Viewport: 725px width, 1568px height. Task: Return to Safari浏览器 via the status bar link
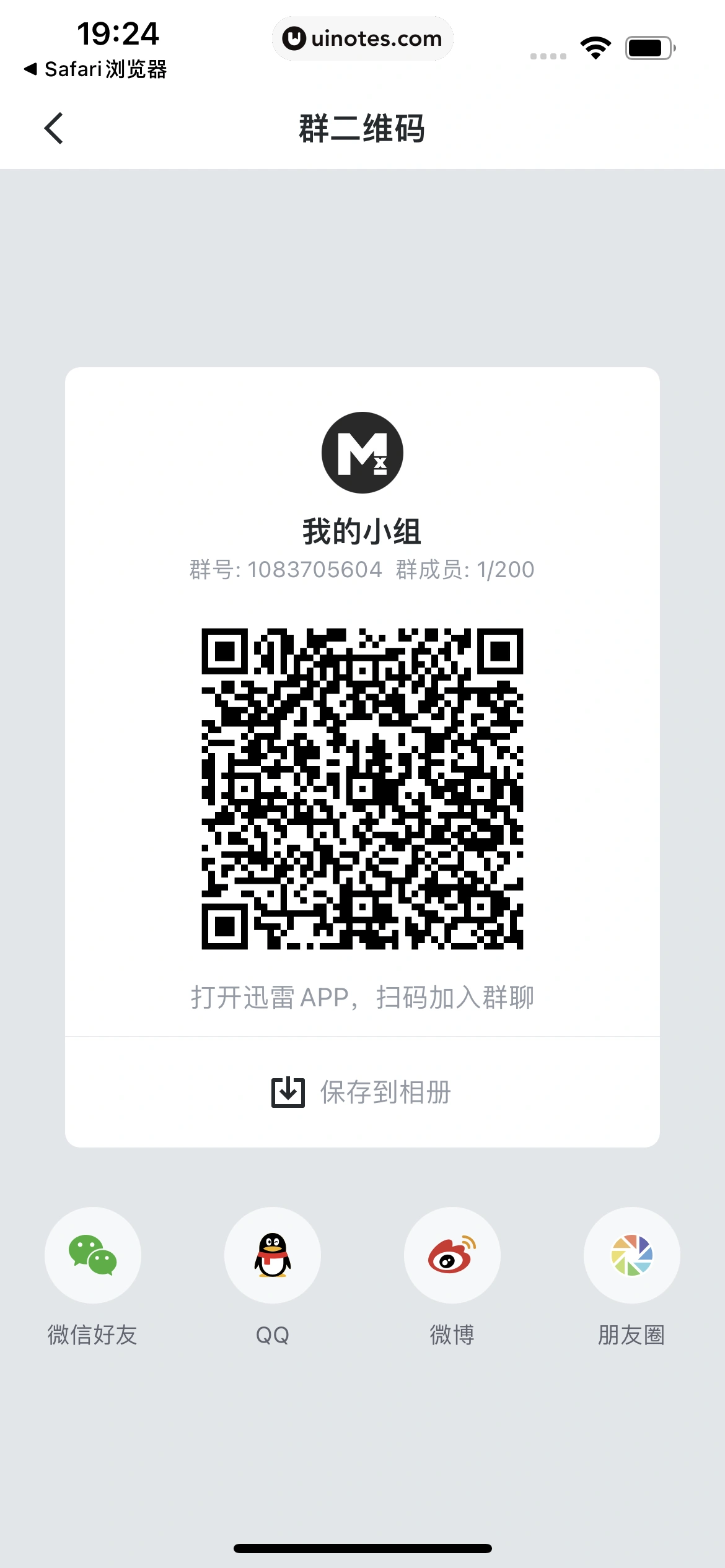pos(96,69)
